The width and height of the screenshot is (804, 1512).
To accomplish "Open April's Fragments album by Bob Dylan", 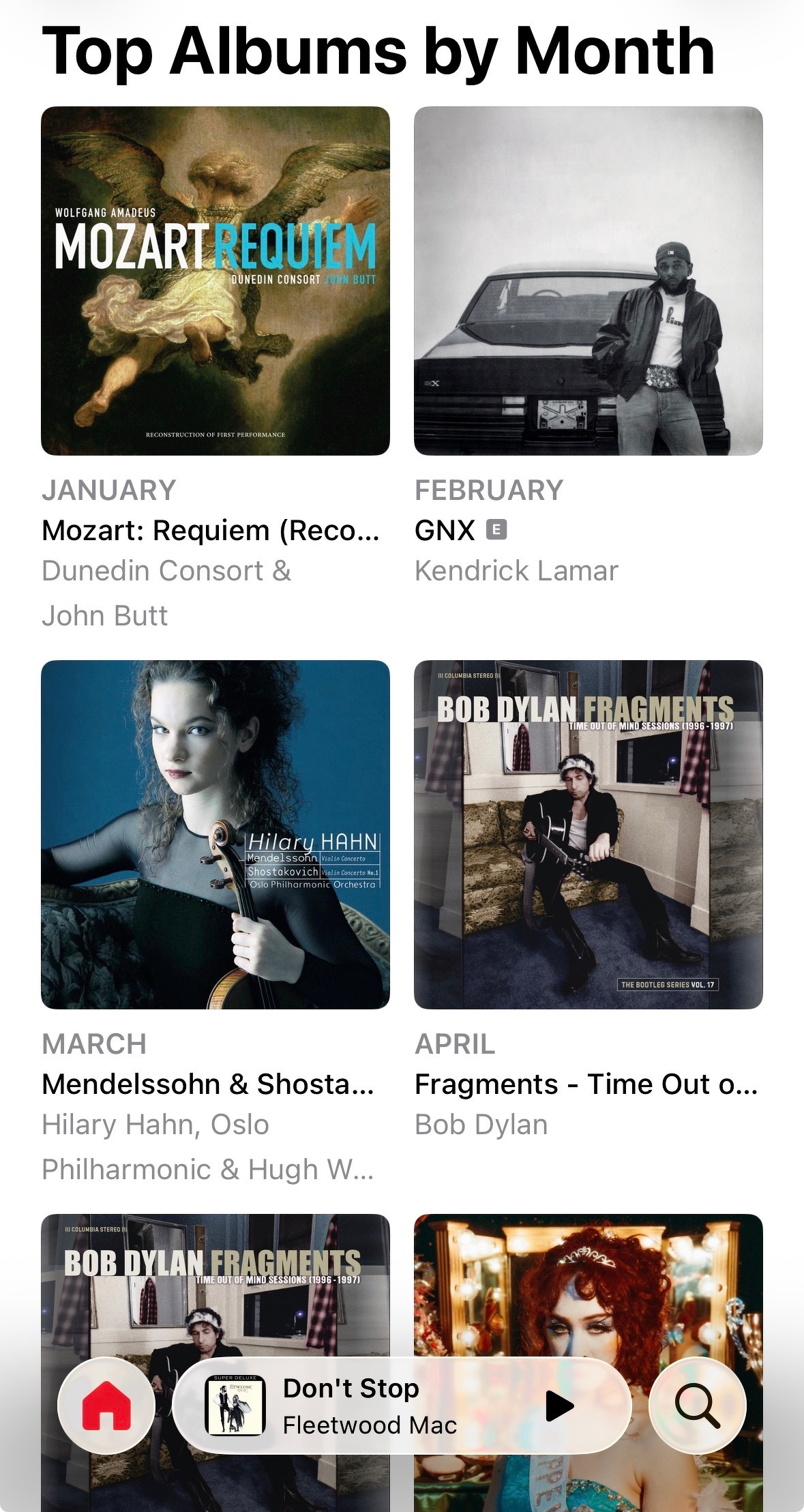I will coord(588,835).
